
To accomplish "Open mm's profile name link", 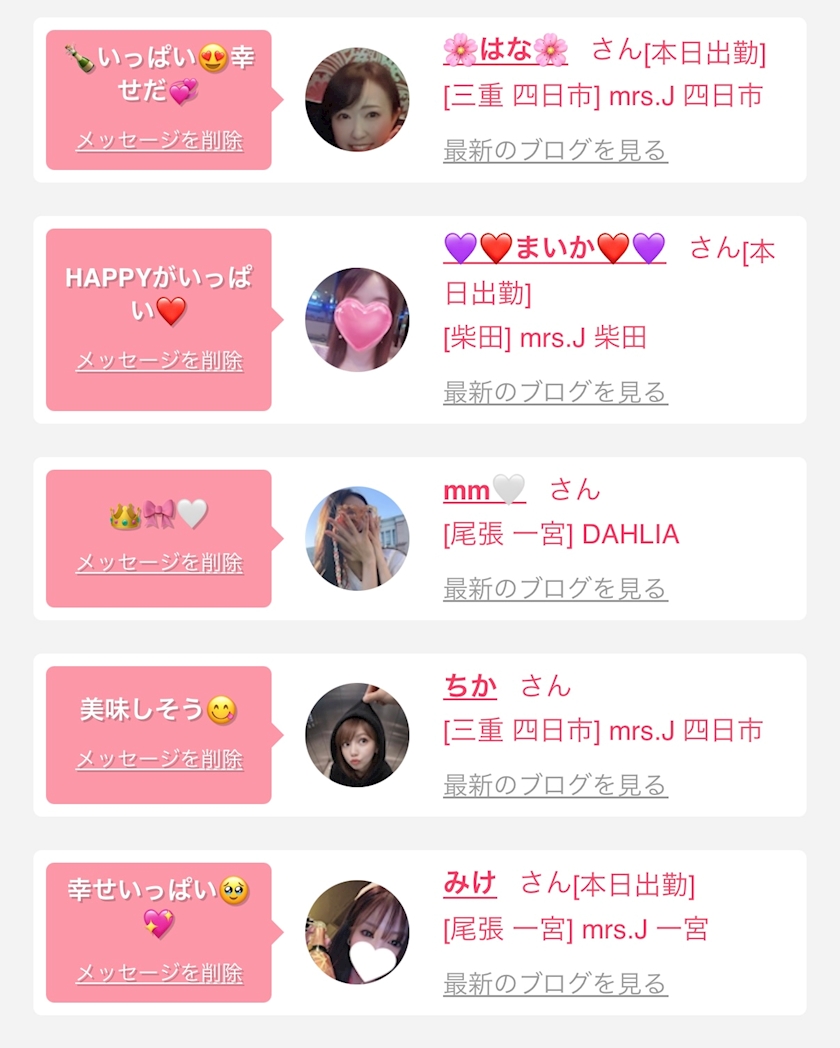I will 484,489.
